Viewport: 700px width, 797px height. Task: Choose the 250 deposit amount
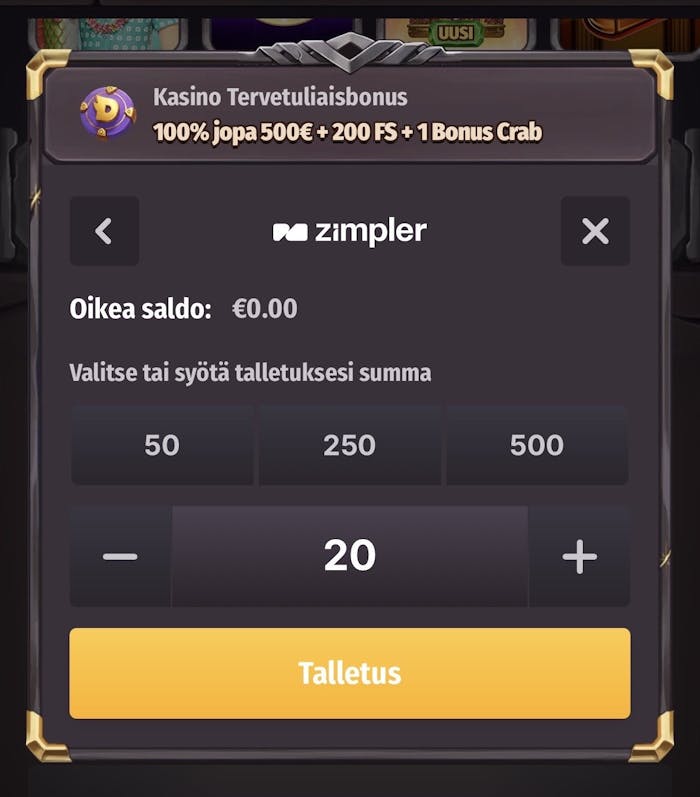click(x=349, y=446)
